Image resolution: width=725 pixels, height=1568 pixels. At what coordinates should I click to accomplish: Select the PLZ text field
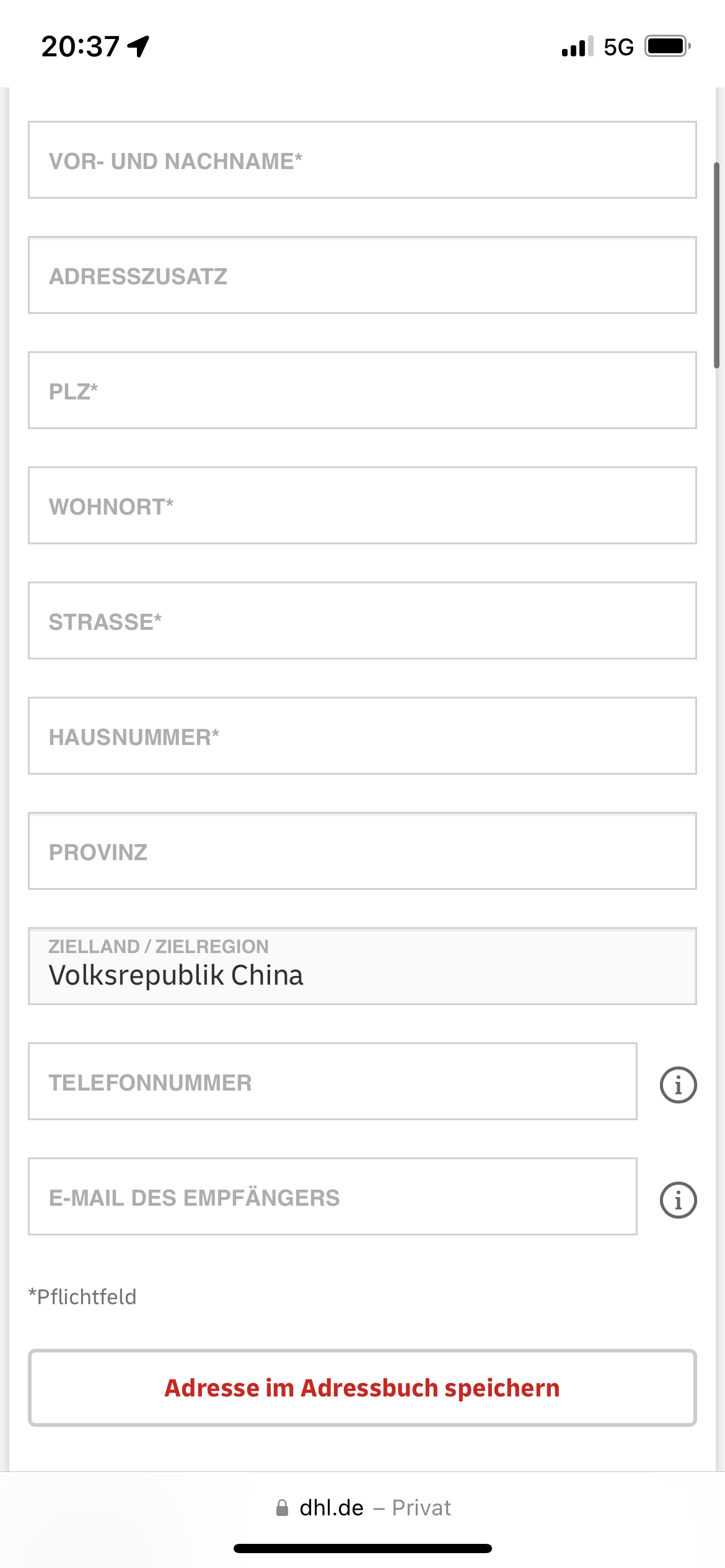click(362, 391)
